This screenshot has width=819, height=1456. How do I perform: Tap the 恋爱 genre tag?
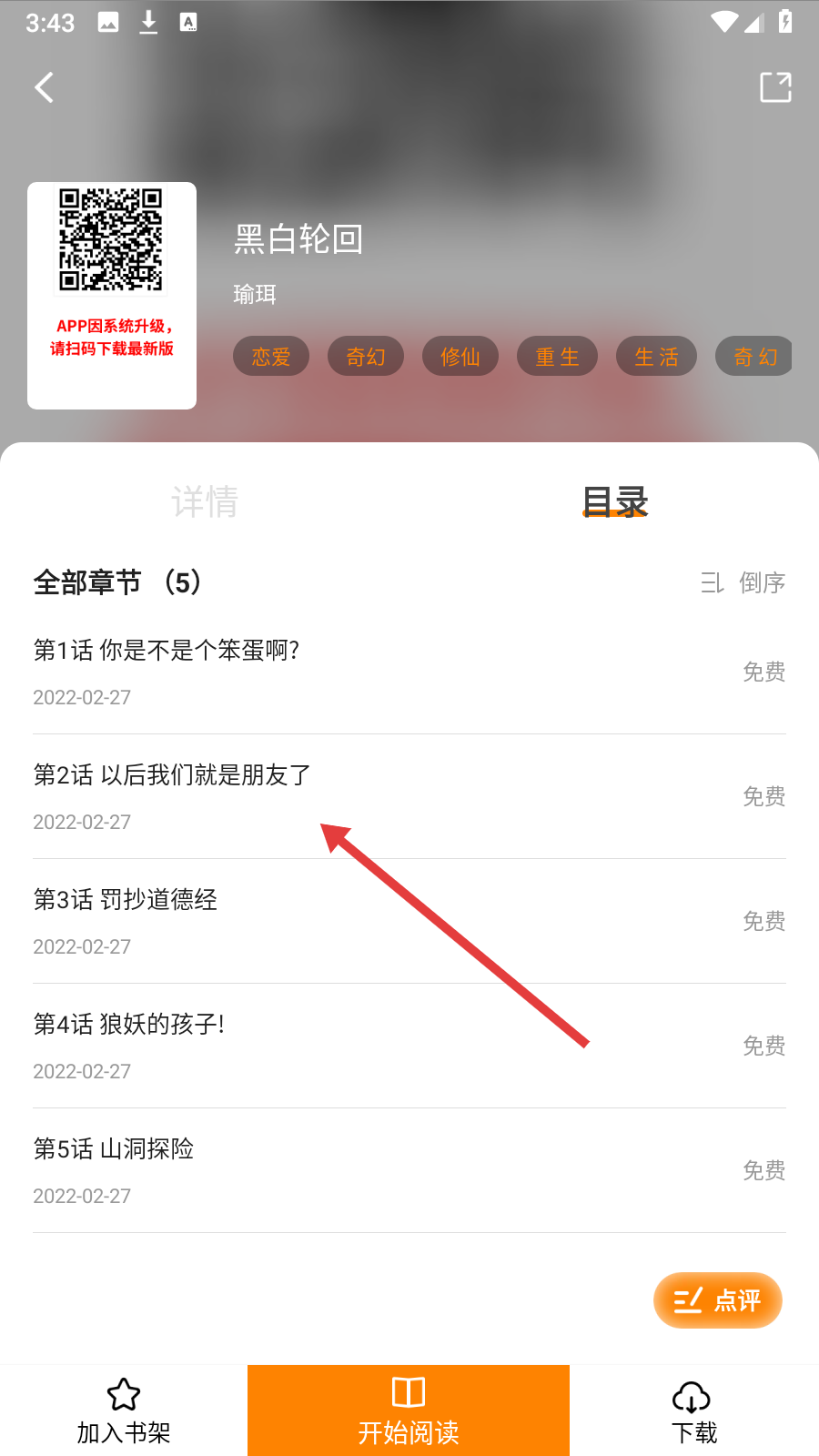(x=271, y=357)
